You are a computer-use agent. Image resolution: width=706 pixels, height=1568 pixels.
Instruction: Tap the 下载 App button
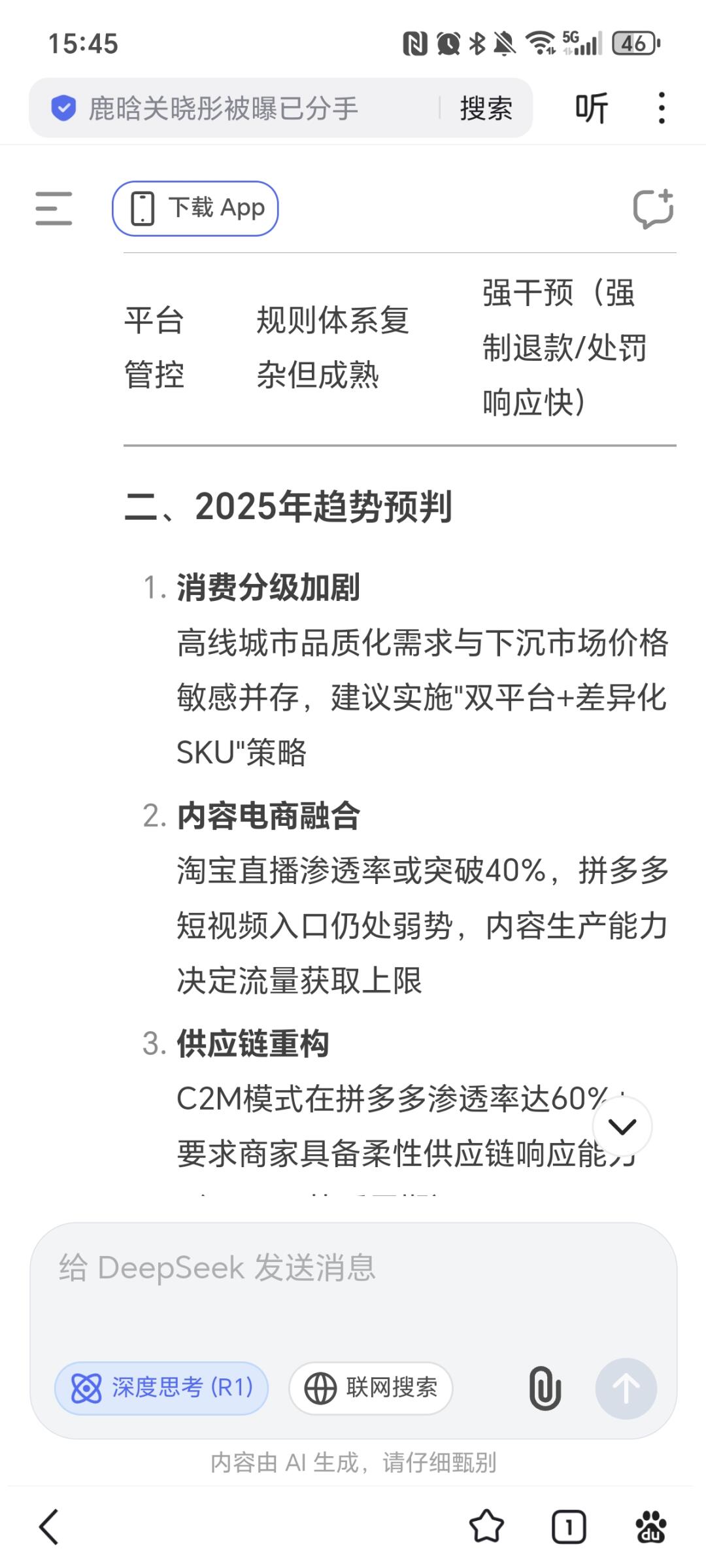(195, 209)
